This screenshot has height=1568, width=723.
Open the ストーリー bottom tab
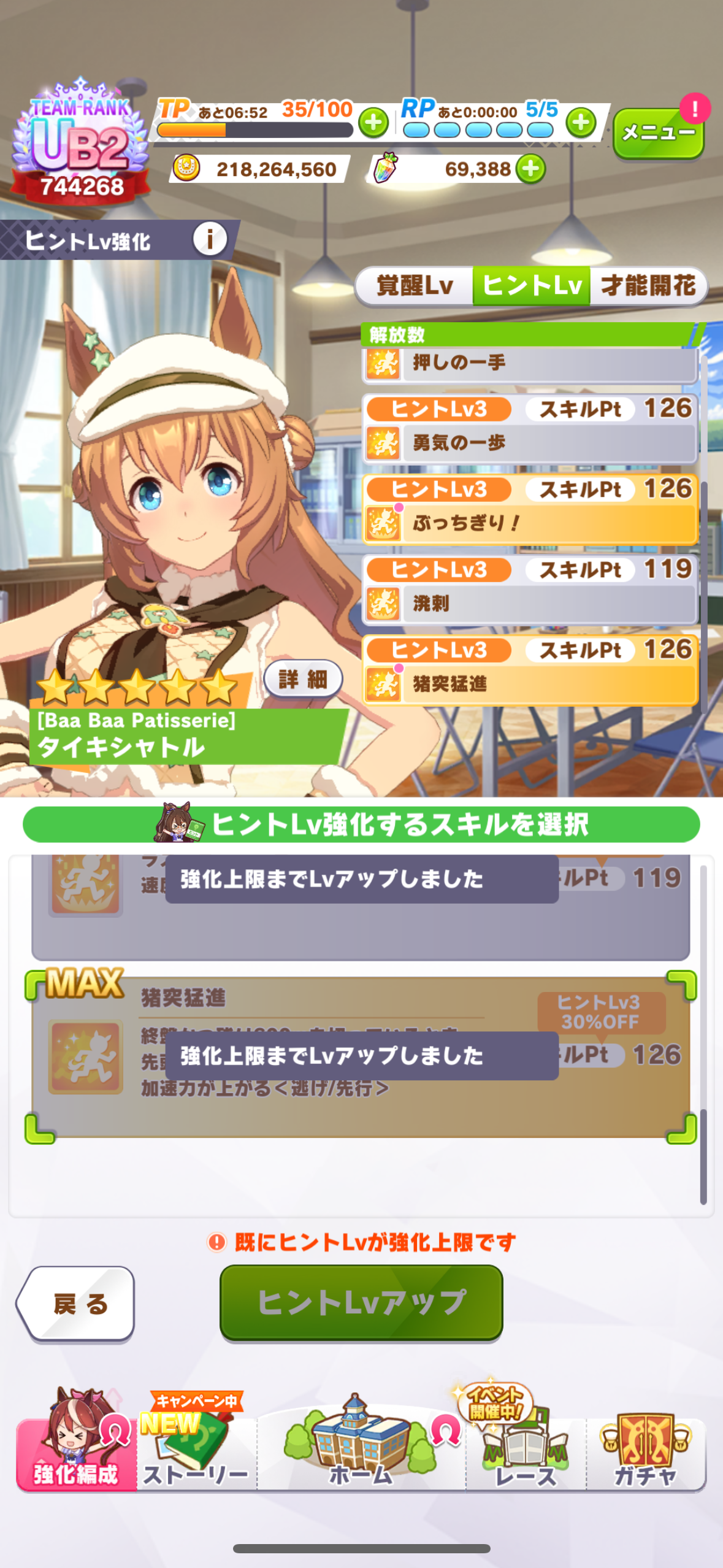196,1455
